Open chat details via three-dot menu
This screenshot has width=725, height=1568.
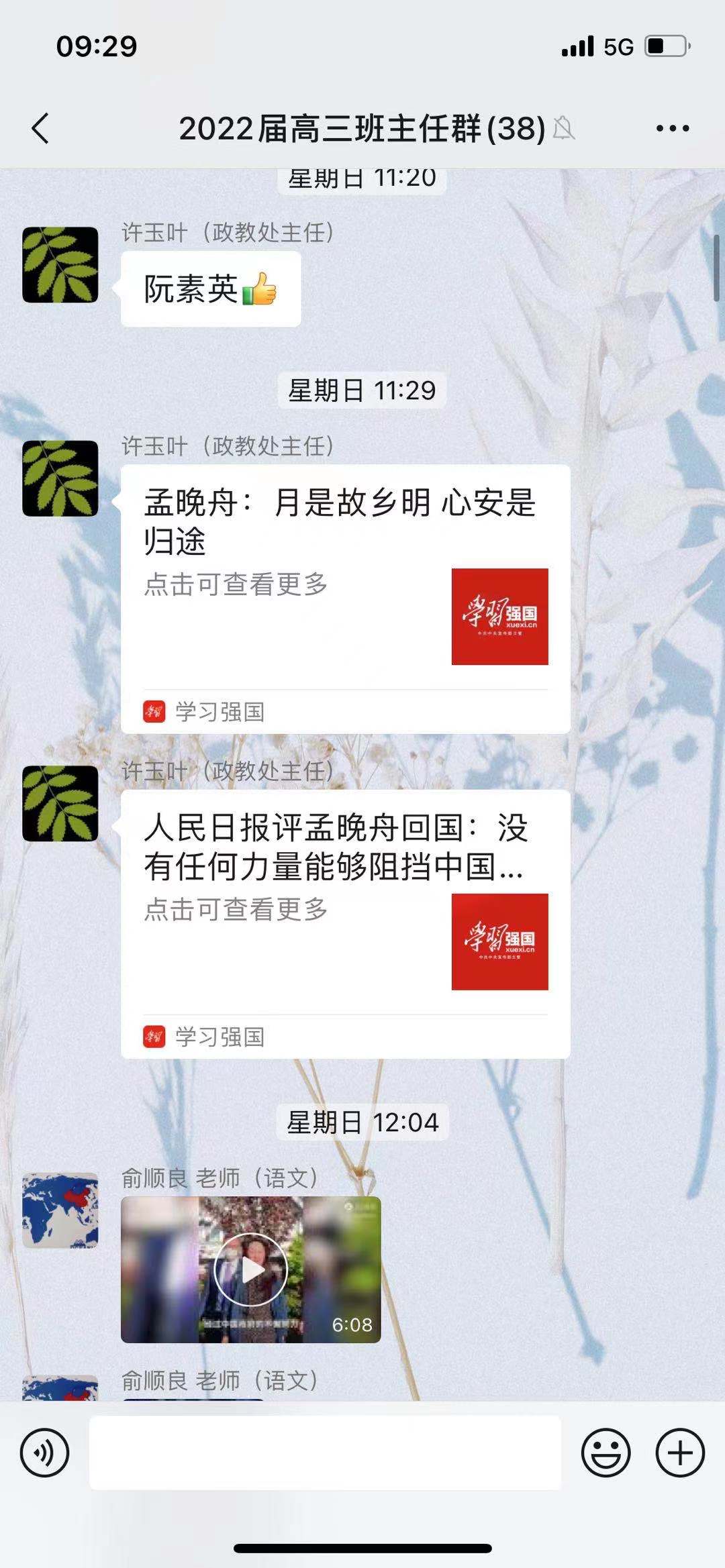672,128
